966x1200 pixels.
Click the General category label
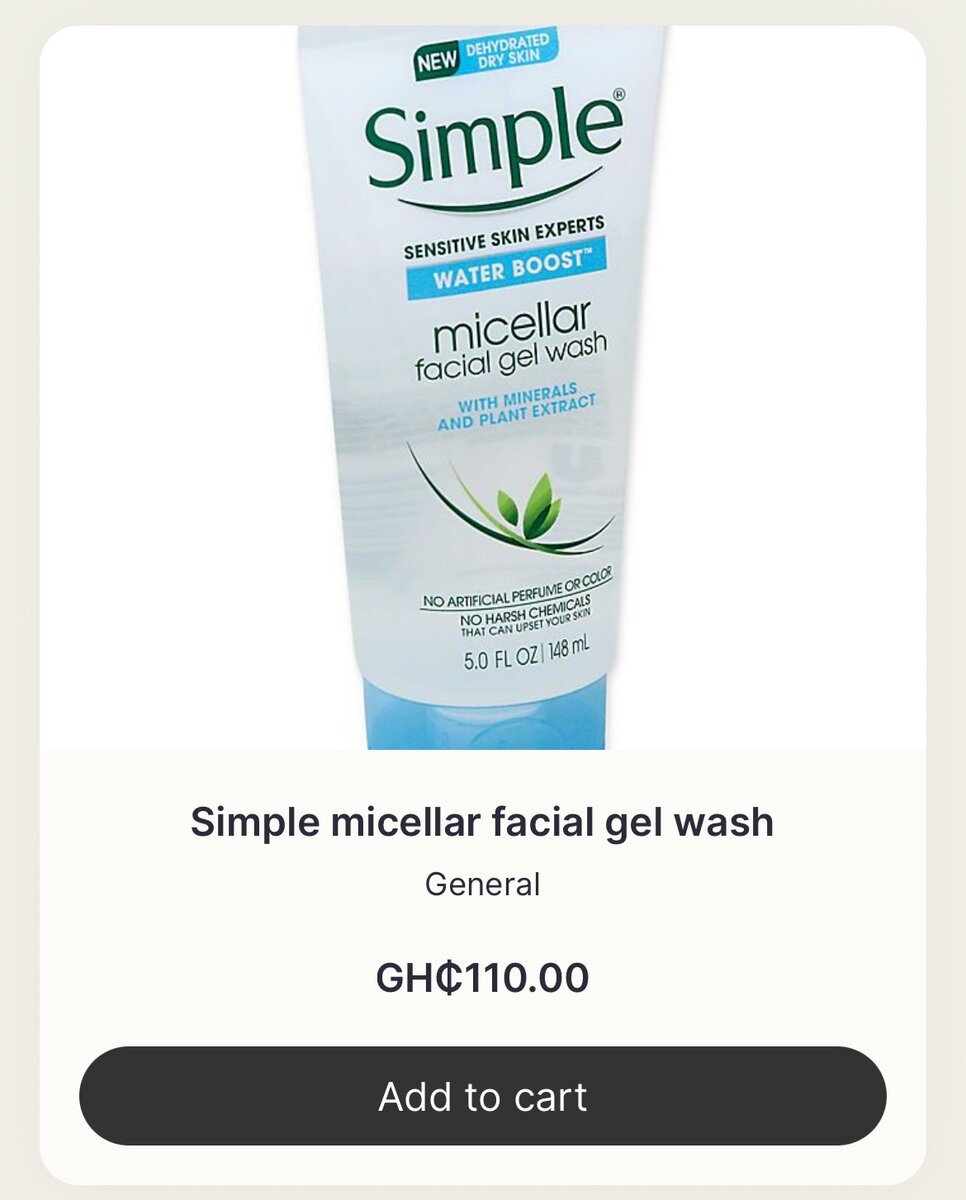pos(483,883)
